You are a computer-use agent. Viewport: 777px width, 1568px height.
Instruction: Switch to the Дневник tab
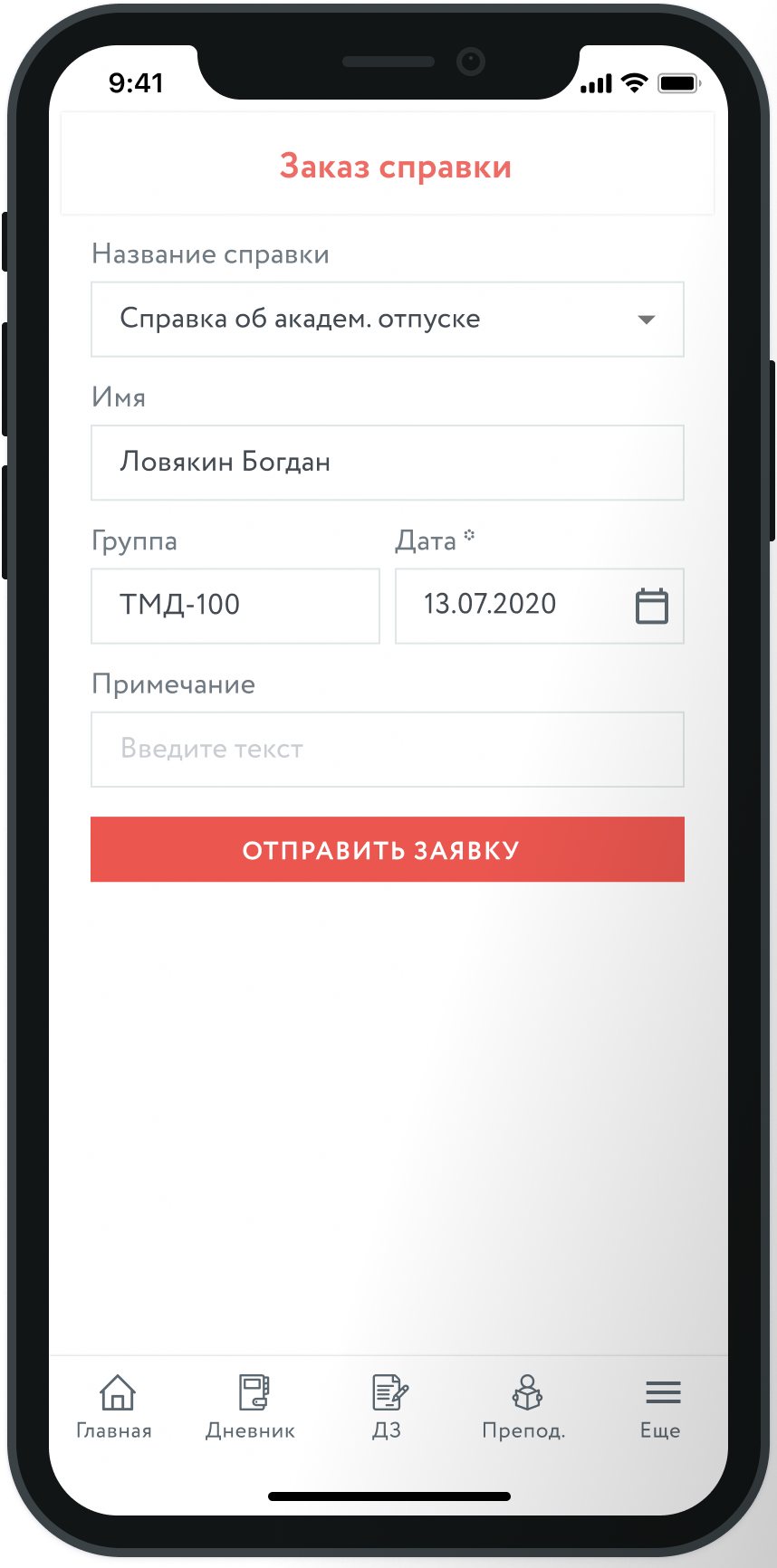251,1406
